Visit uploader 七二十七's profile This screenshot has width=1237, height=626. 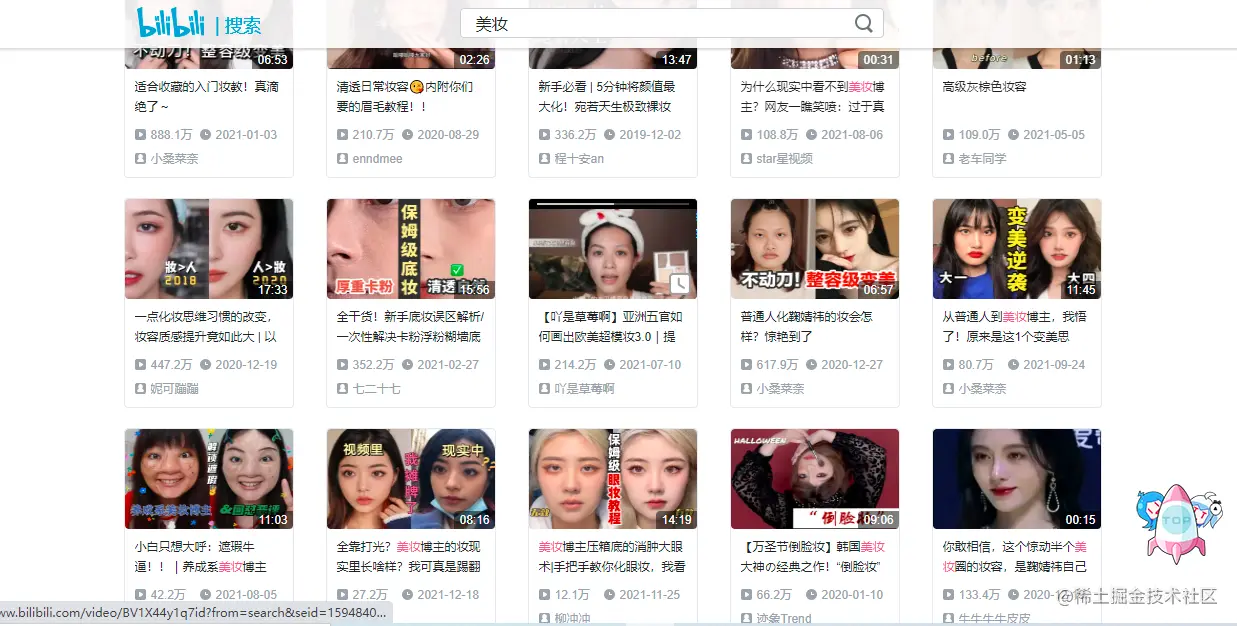376,388
